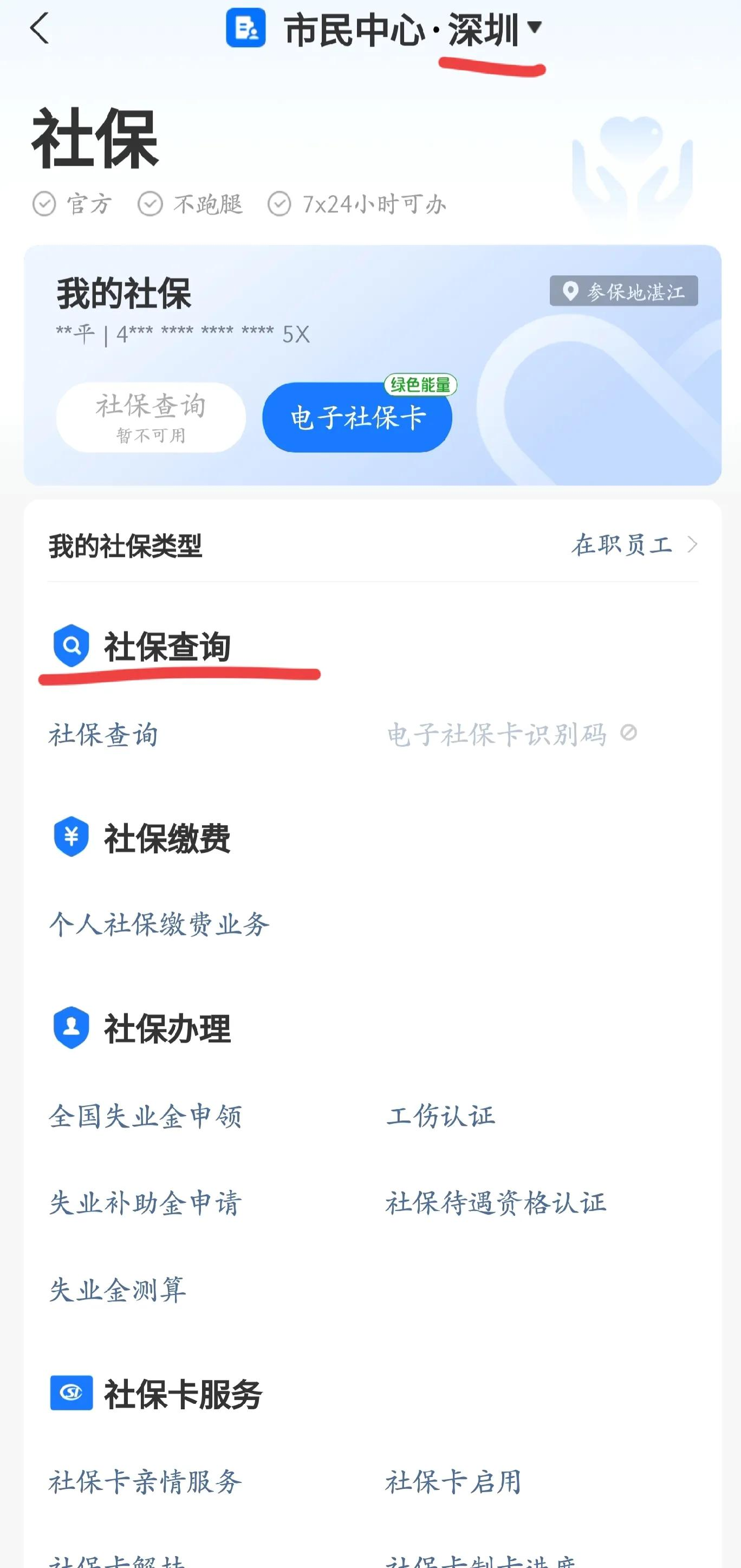Click the 社保办理 person shield icon
The width and height of the screenshot is (741, 1568).
(71, 1026)
